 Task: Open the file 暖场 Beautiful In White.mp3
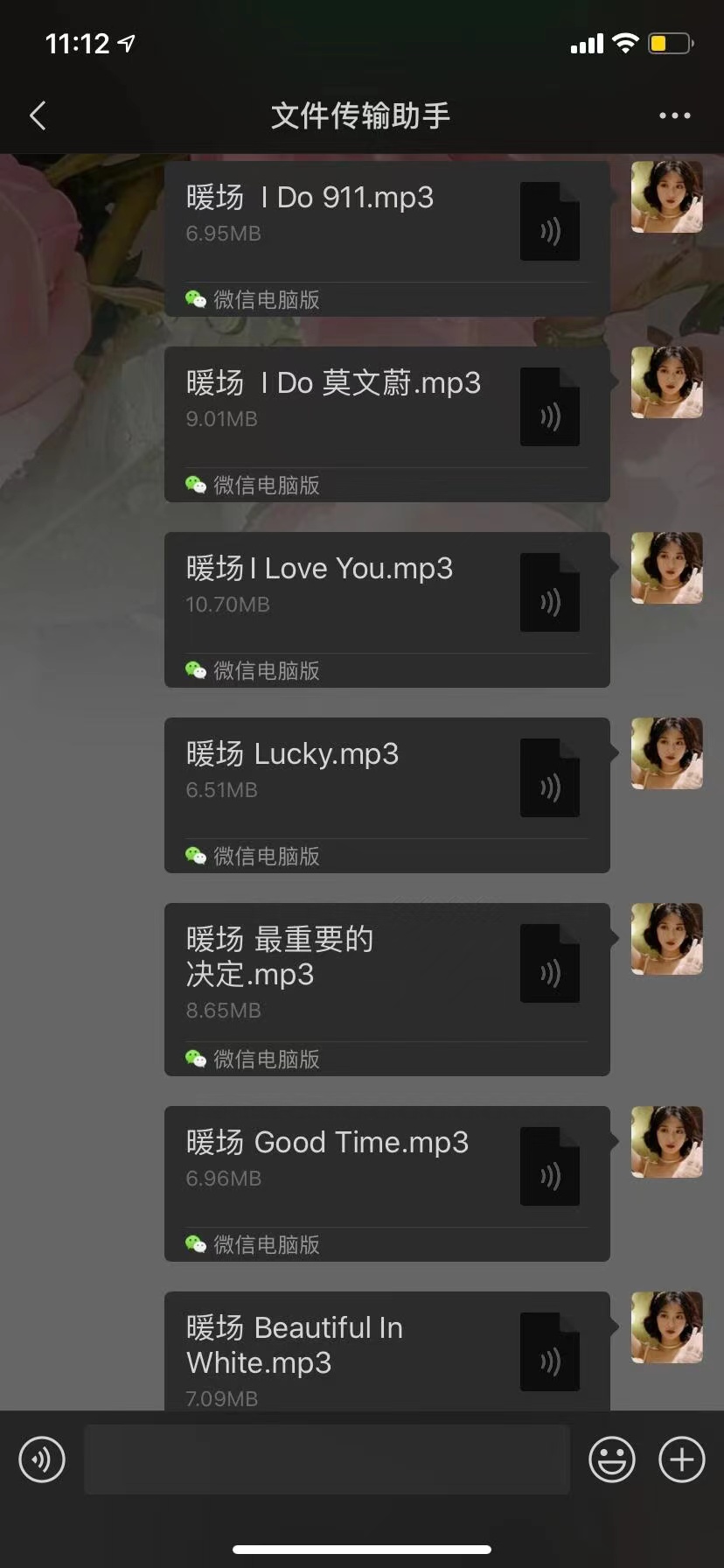point(387,1351)
